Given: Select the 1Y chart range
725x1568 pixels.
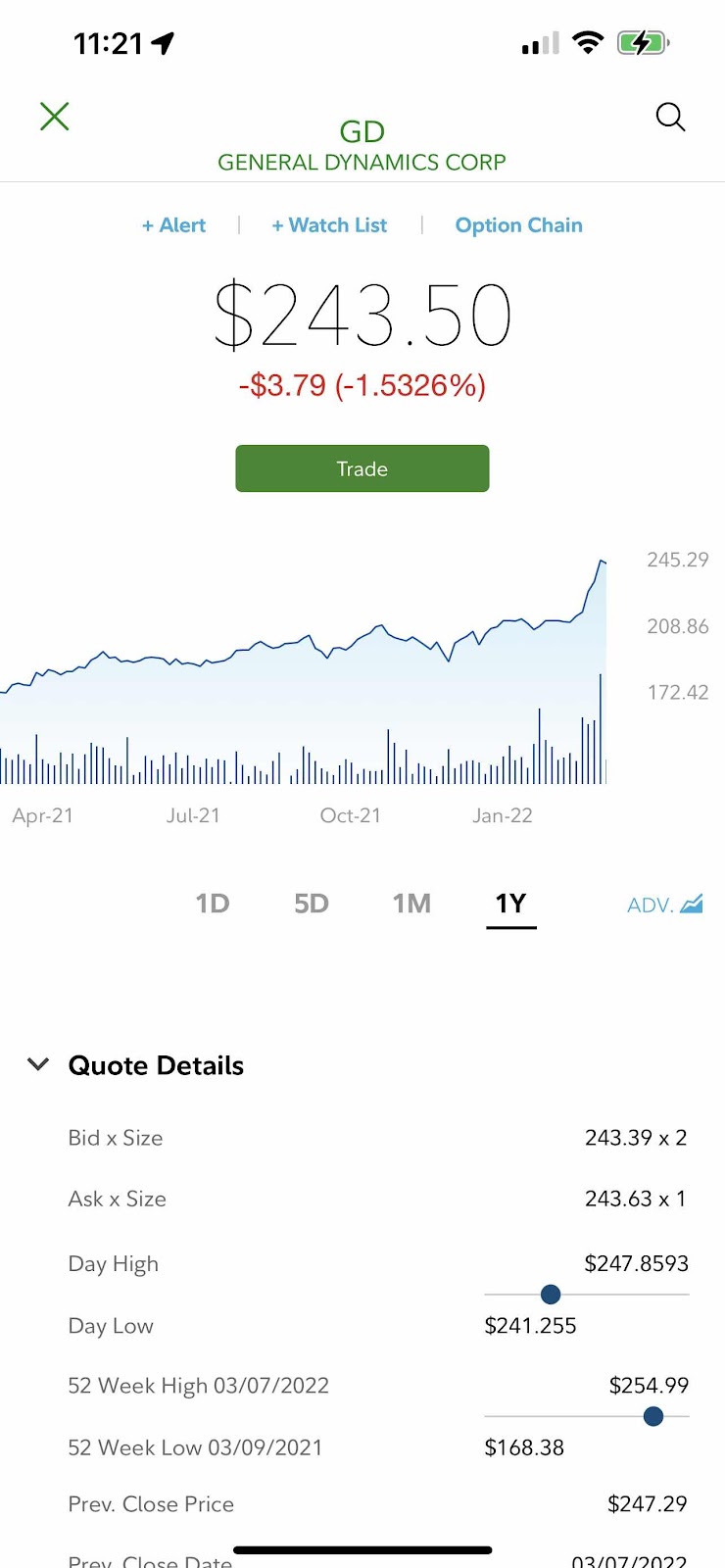Looking at the screenshot, I should pos(510,903).
